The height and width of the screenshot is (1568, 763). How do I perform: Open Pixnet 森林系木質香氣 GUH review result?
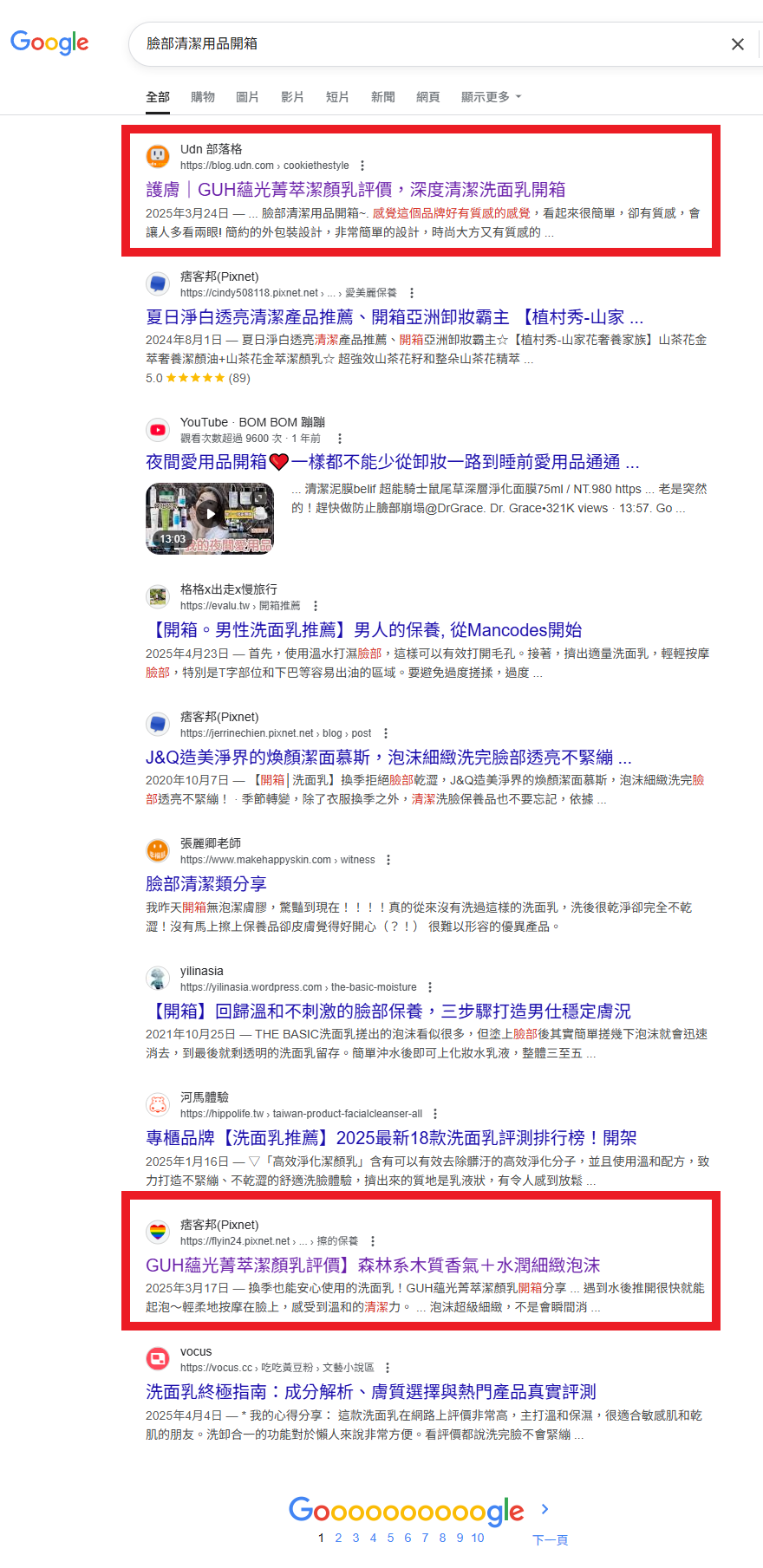373,1265
